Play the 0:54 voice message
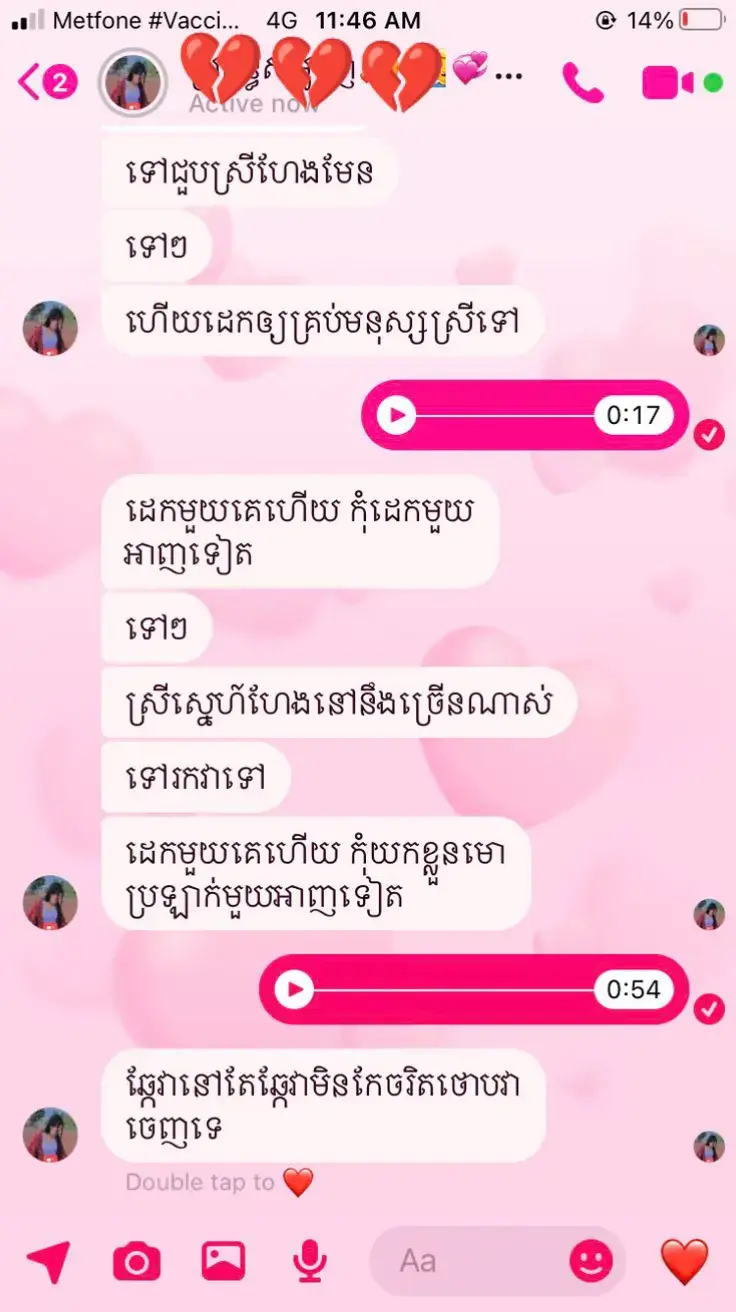736x1312 pixels. (294, 990)
